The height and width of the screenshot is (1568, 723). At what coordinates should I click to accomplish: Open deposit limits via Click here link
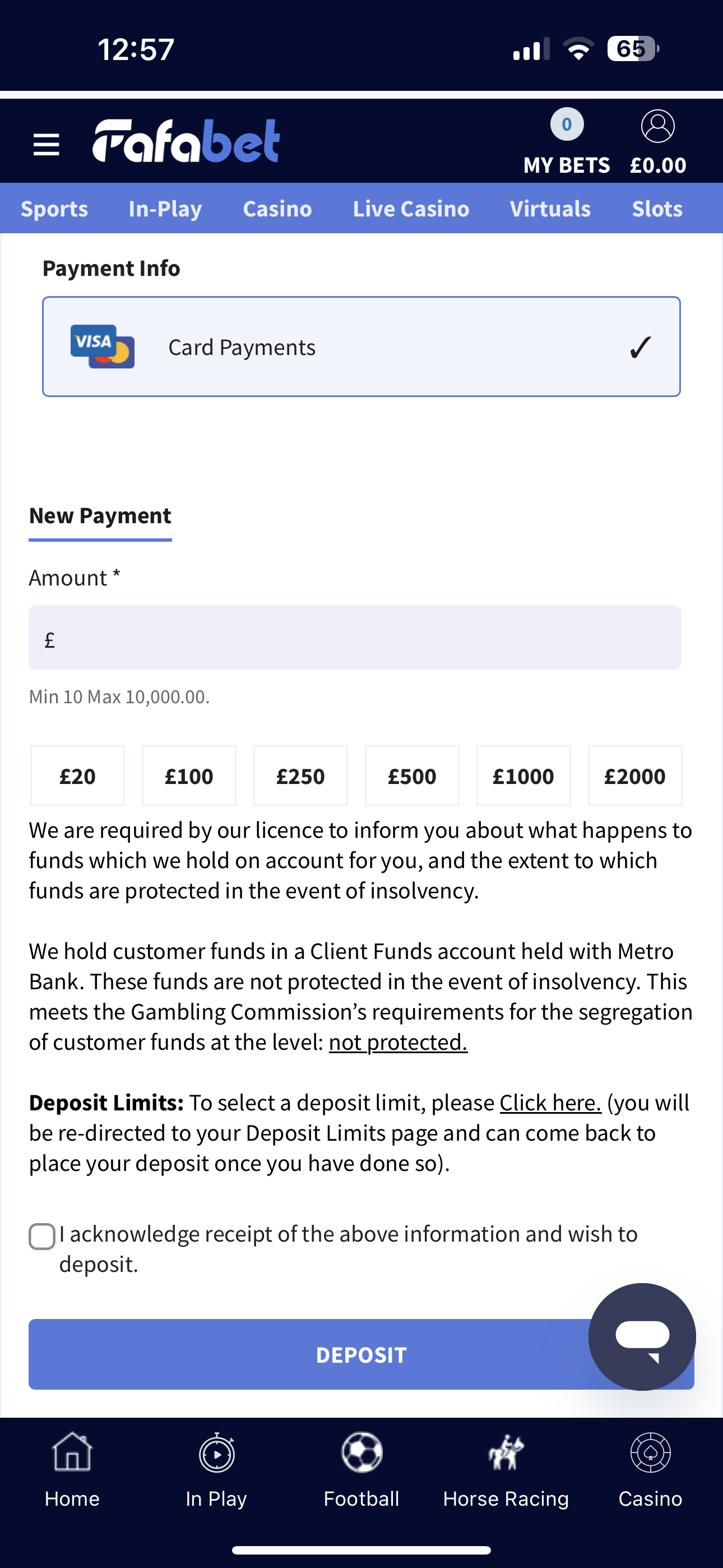[x=549, y=1102]
